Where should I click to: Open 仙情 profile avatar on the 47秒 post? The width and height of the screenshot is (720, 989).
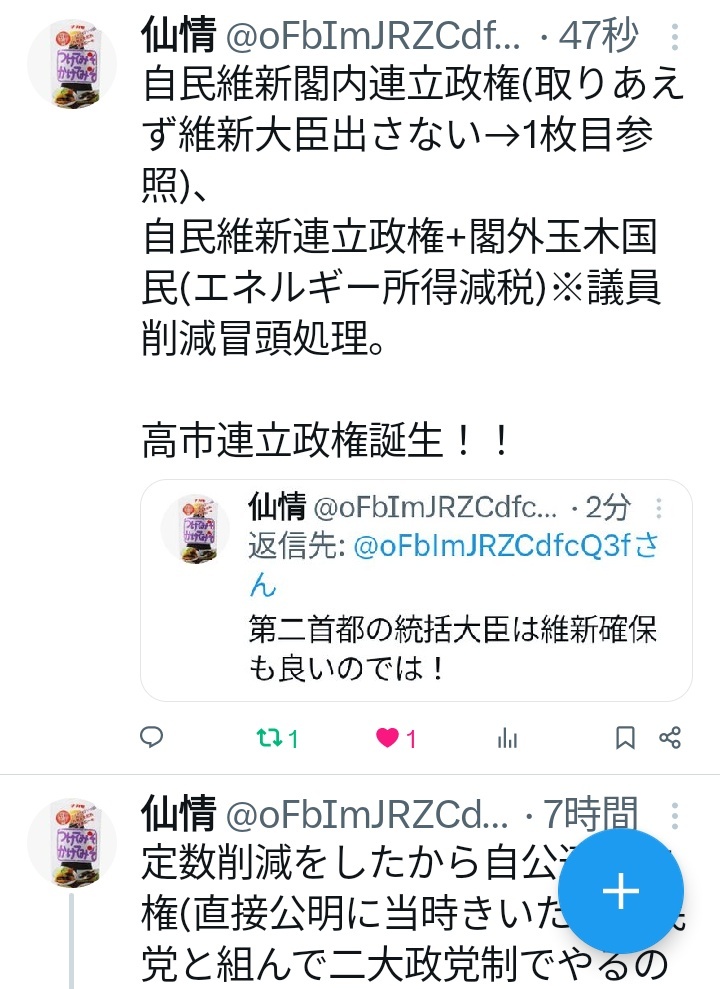[72, 64]
